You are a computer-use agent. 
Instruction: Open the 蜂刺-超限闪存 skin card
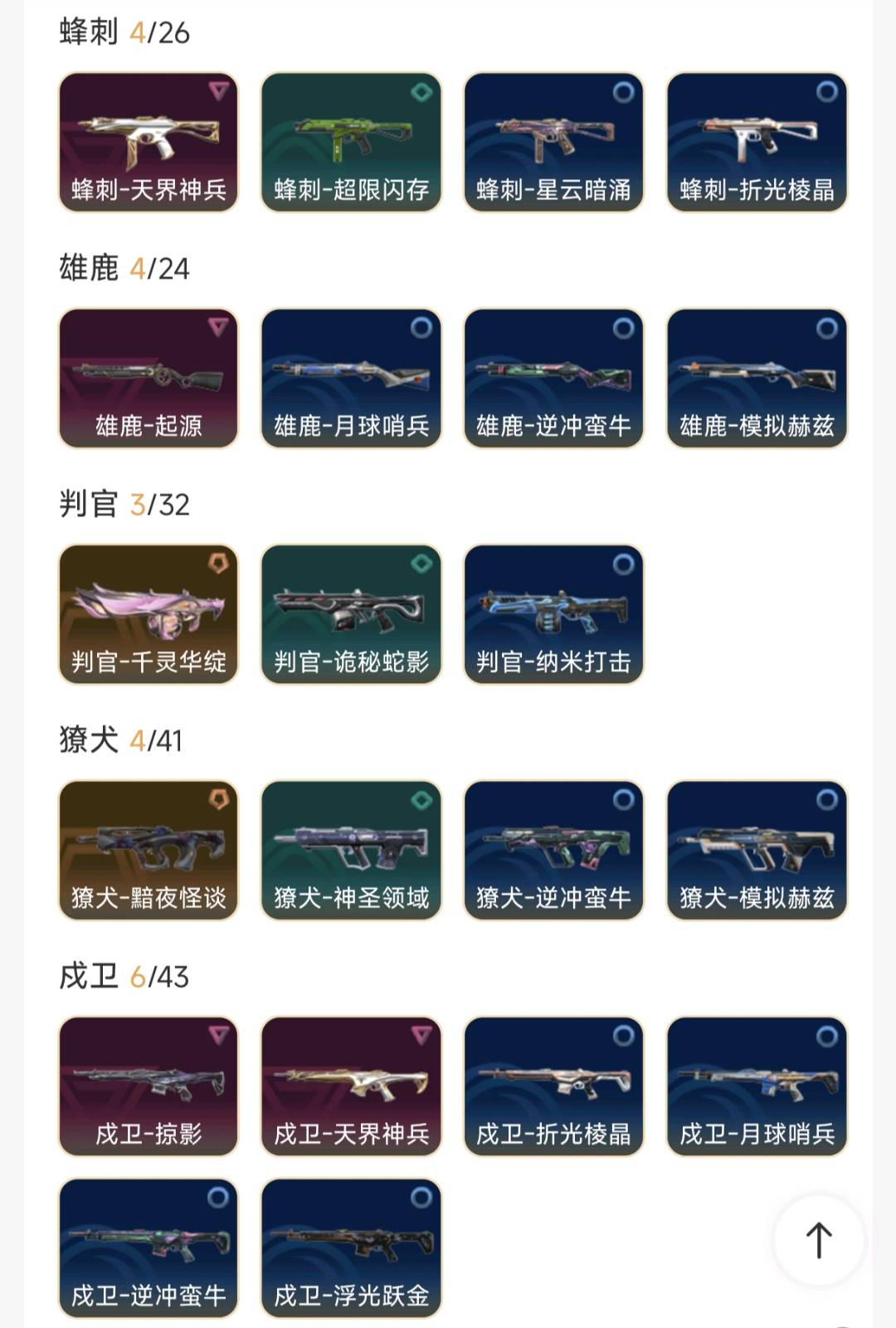[351, 142]
